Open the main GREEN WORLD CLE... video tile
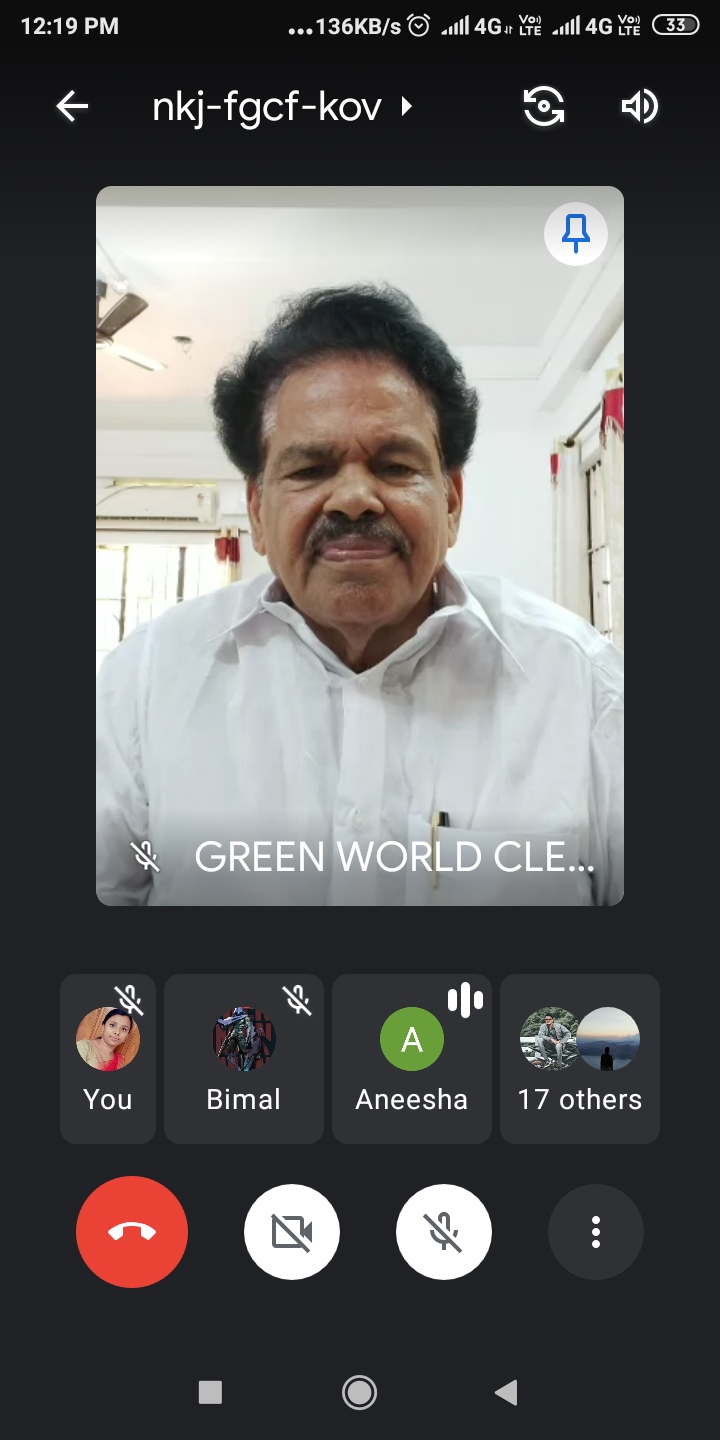 tap(360, 545)
